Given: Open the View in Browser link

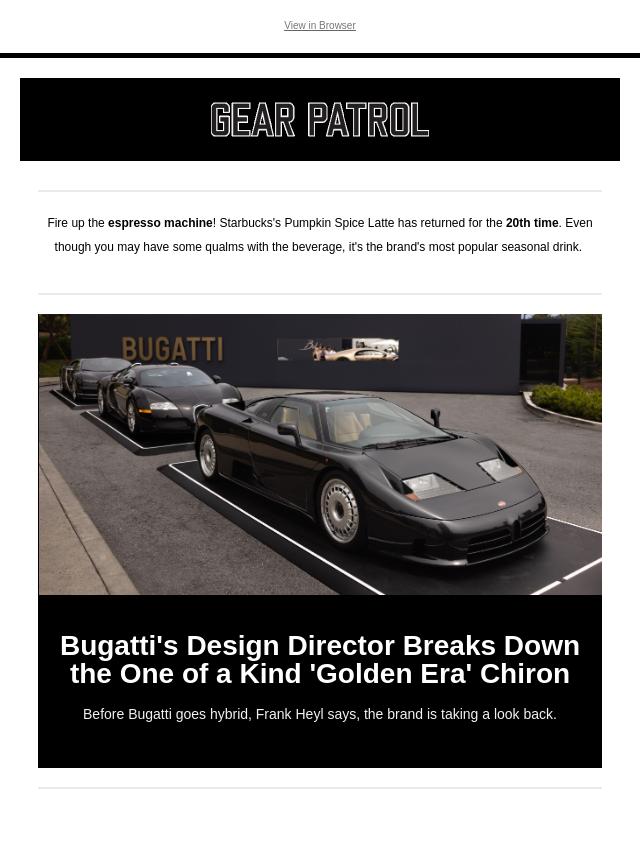Looking at the screenshot, I should coord(319,26).
